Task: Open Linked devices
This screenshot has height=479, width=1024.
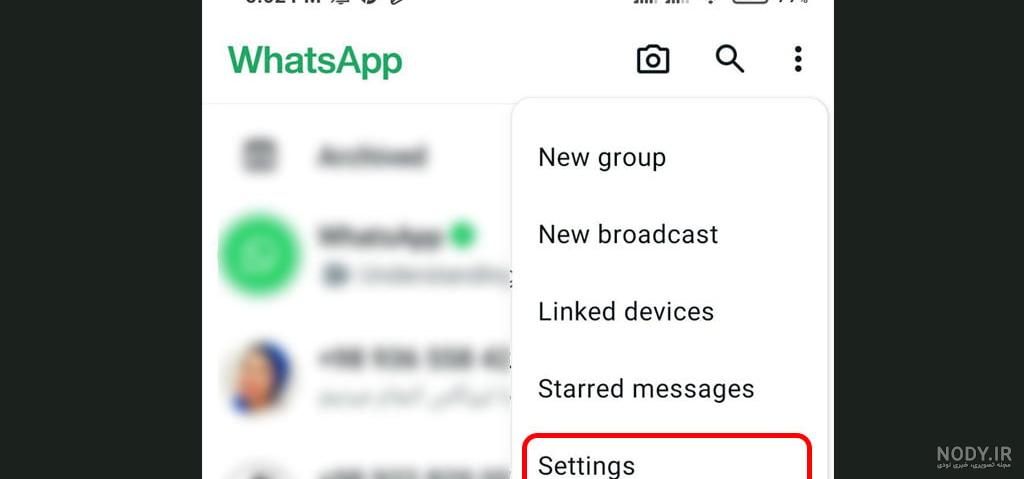Action: (x=626, y=312)
